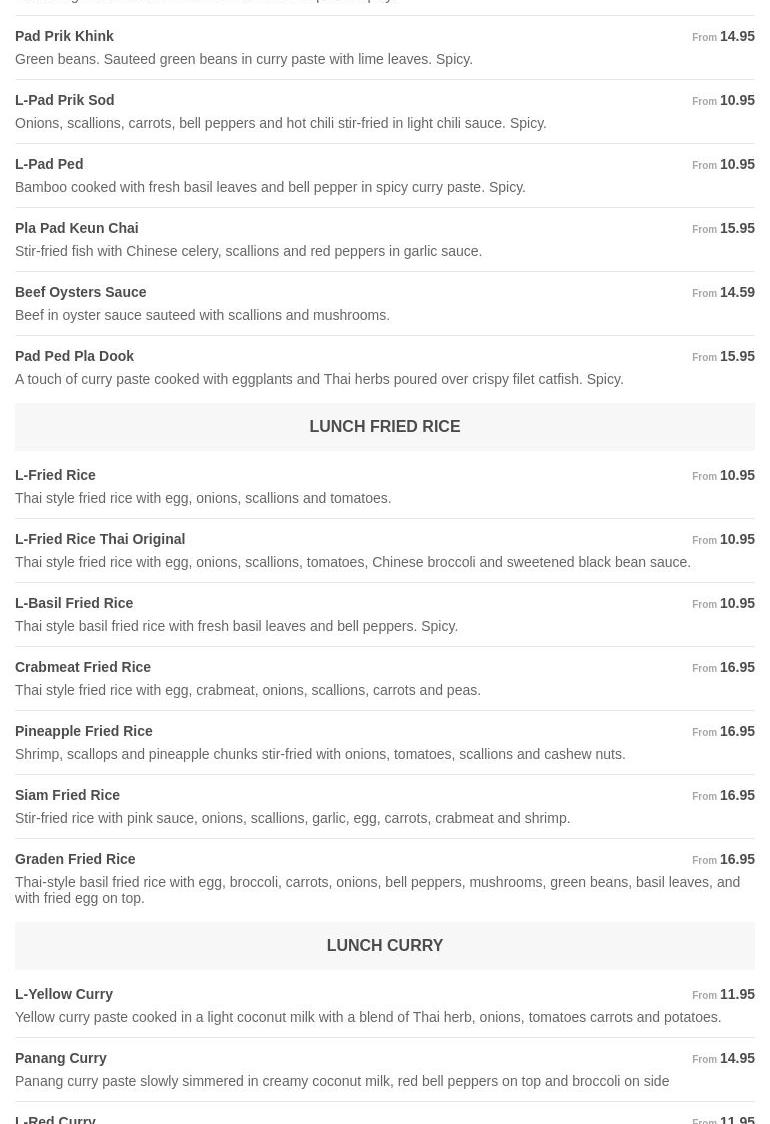The width and height of the screenshot is (770, 1124).
Task: Open the L-Fried Rice item
Action: [x=55, y=475]
